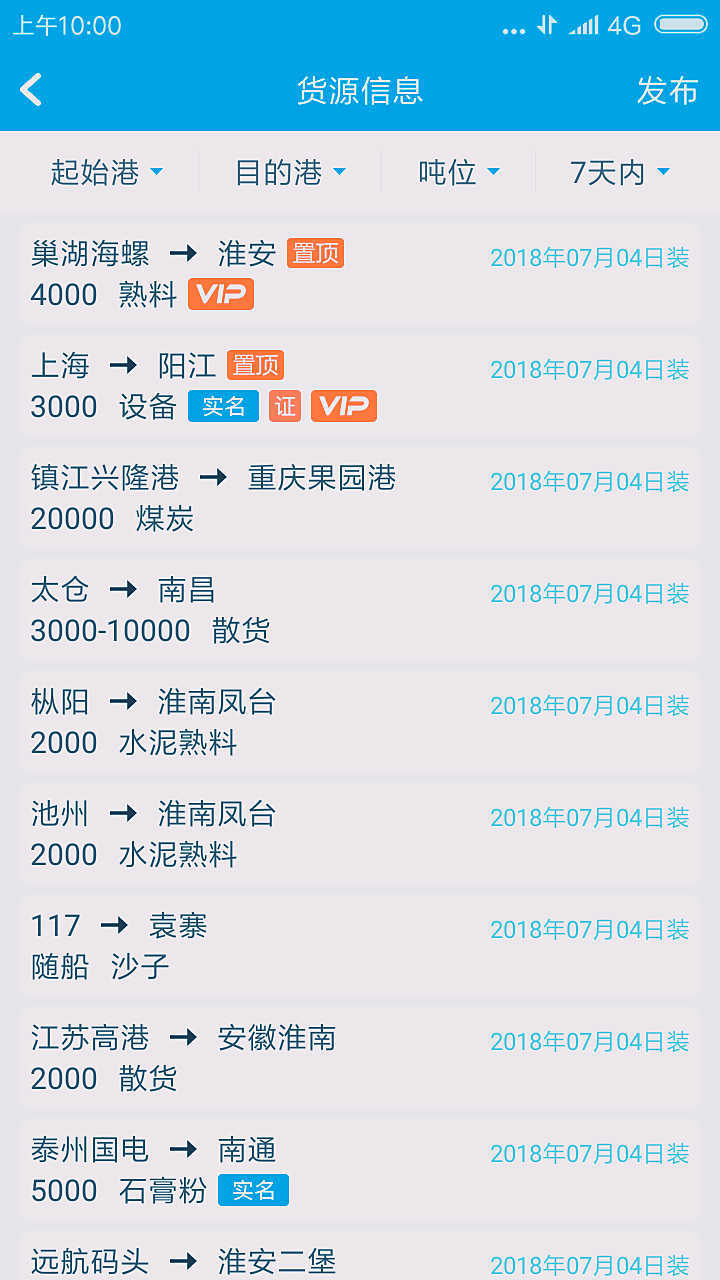
Task: Tap the back arrow to exit cargo info
Action: [x=30, y=89]
